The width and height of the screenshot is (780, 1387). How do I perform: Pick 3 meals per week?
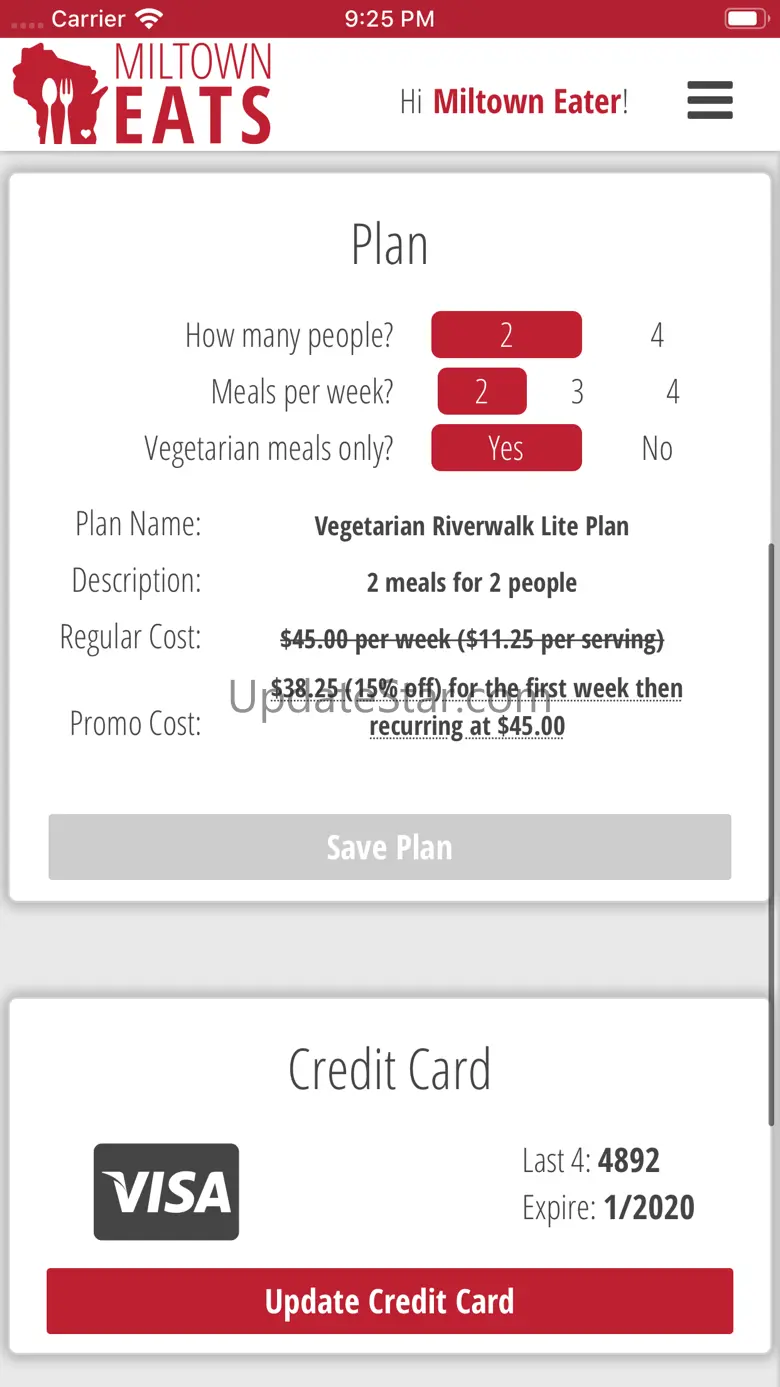click(x=577, y=391)
